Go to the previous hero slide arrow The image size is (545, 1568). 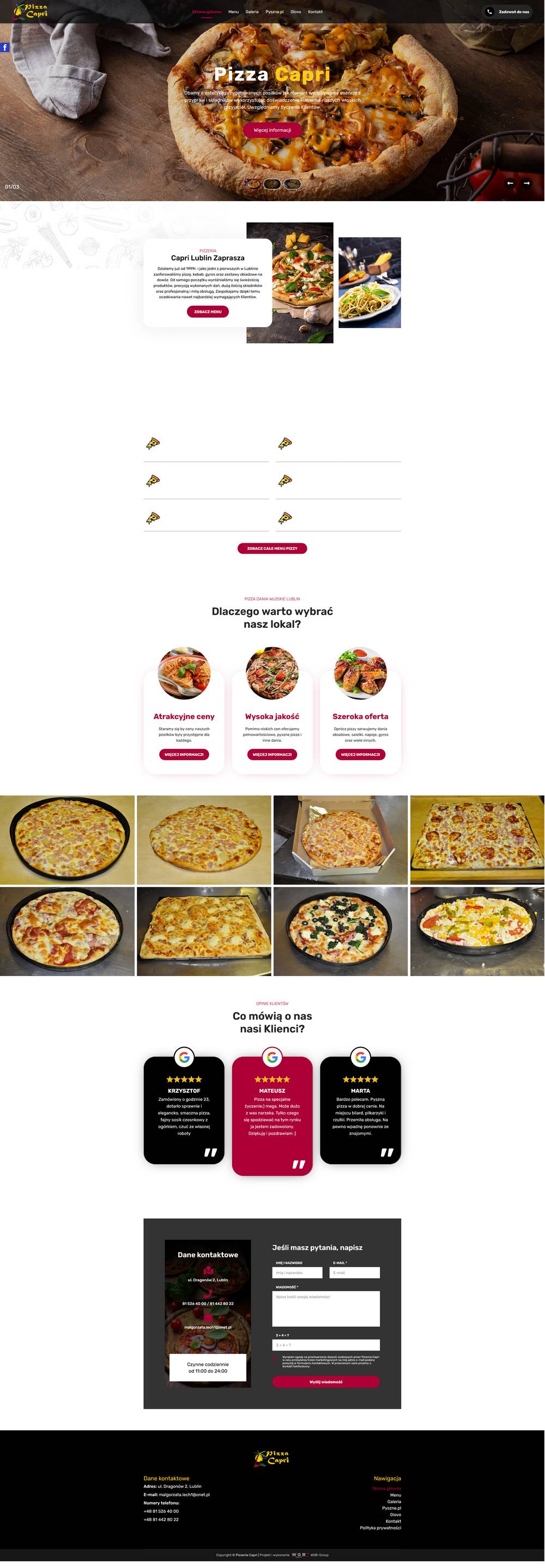coord(510,183)
